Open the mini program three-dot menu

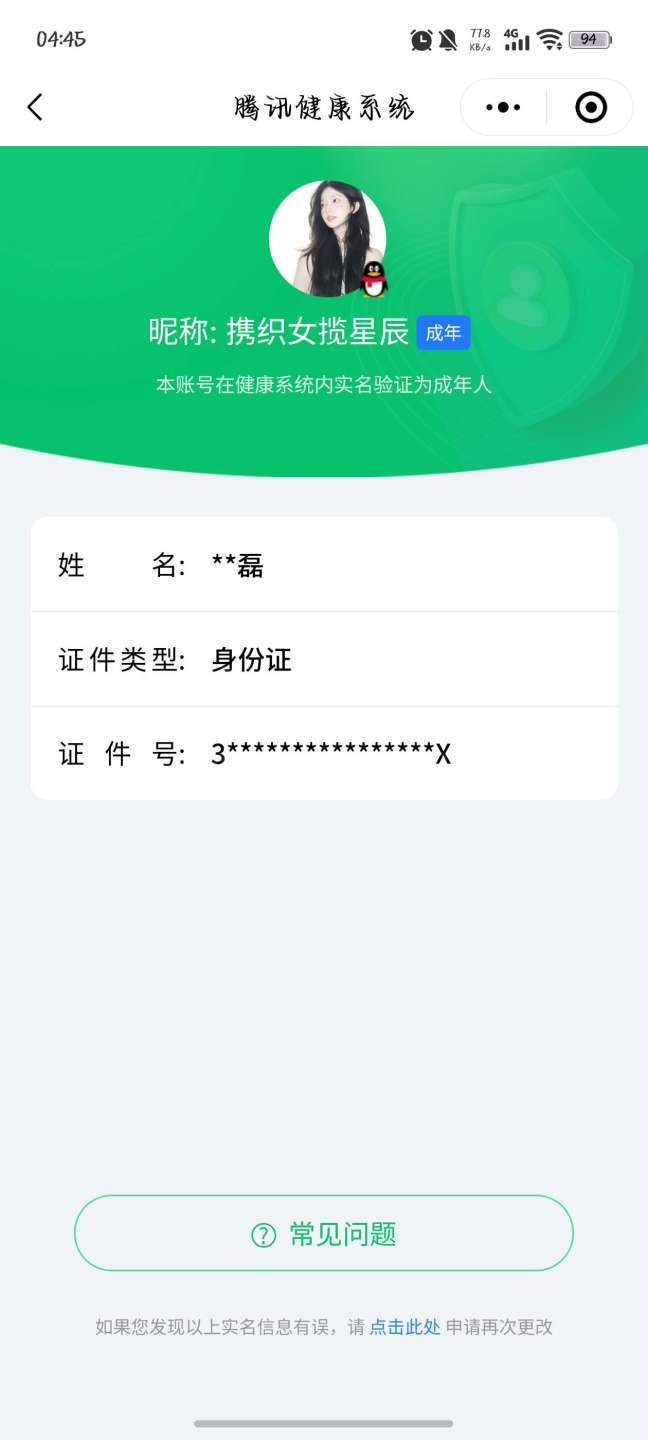pyautogui.click(x=503, y=107)
